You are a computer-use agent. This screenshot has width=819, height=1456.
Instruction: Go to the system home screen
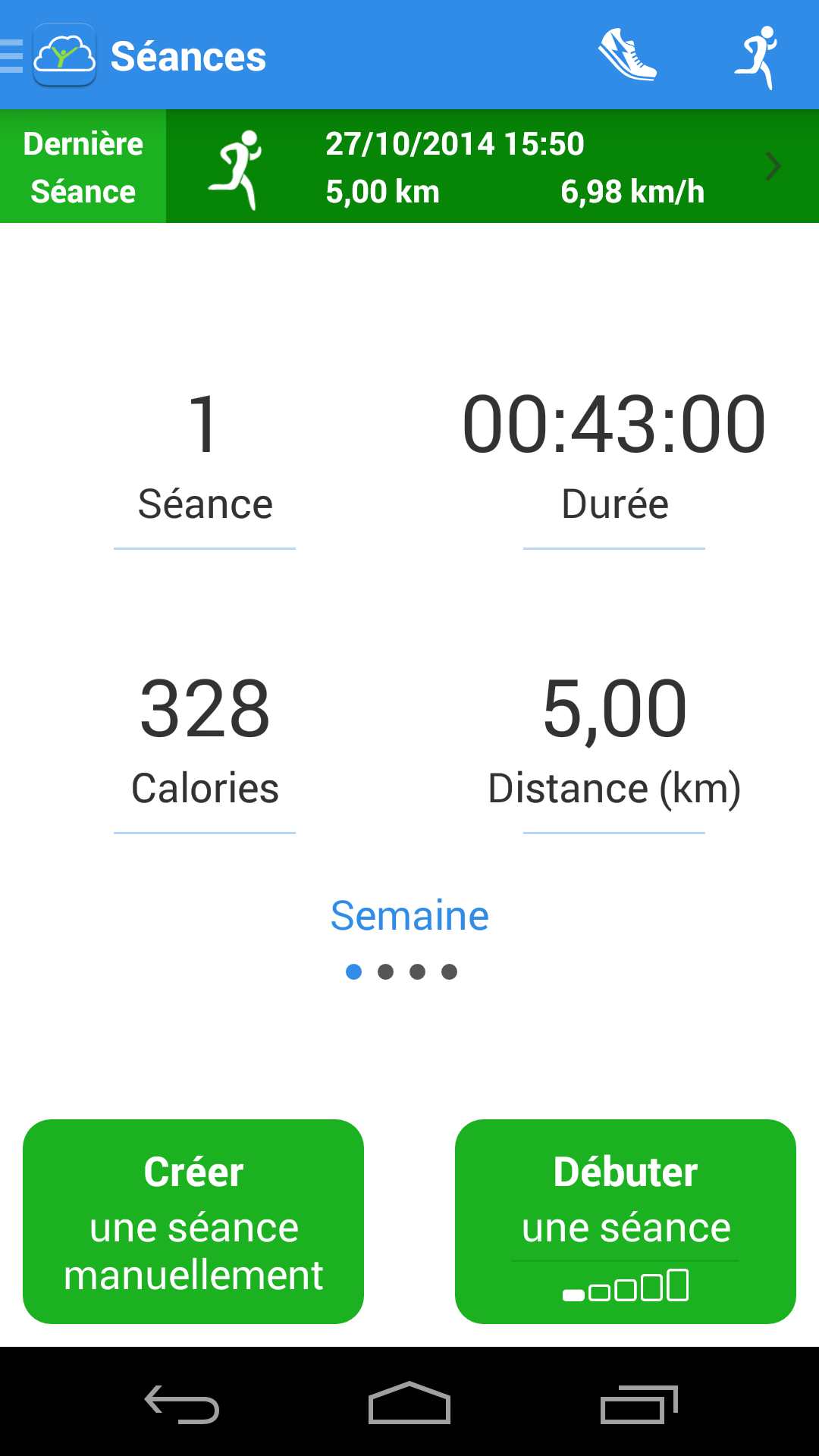[409, 1403]
